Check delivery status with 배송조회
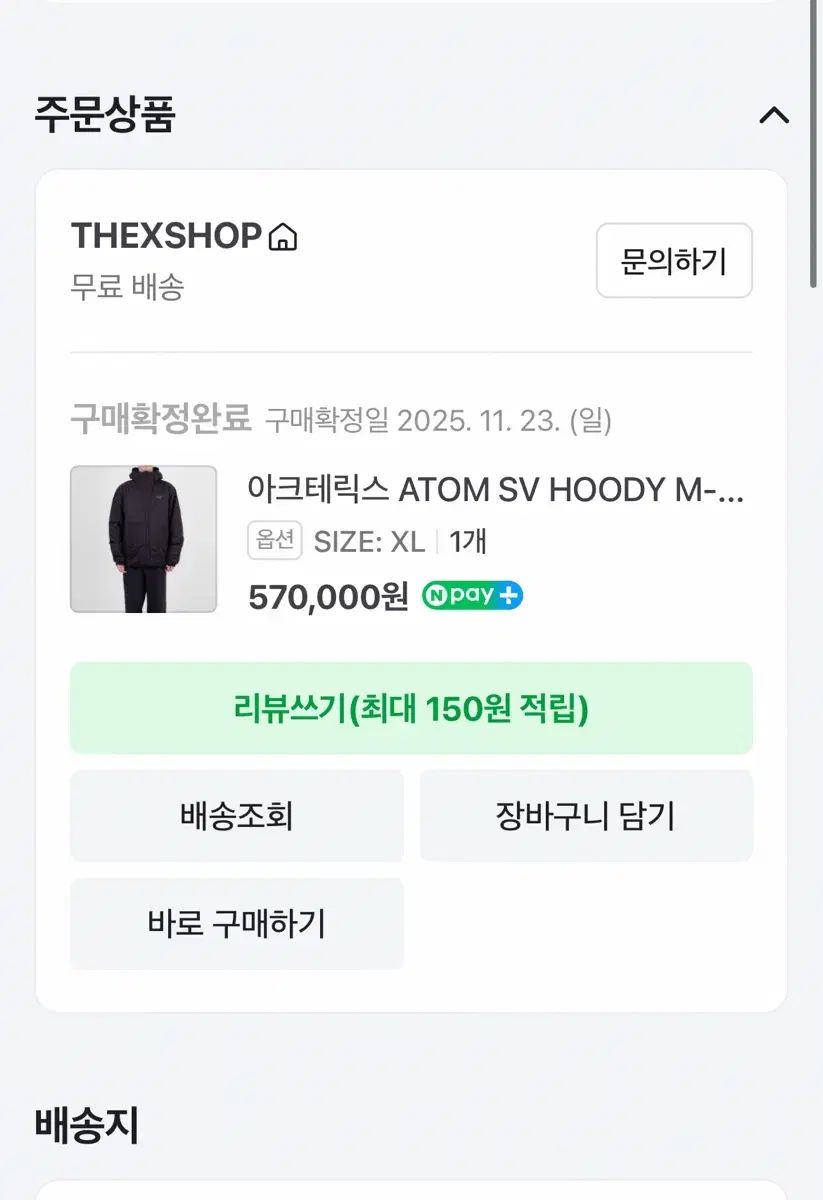This screenshot has height=1200, width=823. point(237,816)
